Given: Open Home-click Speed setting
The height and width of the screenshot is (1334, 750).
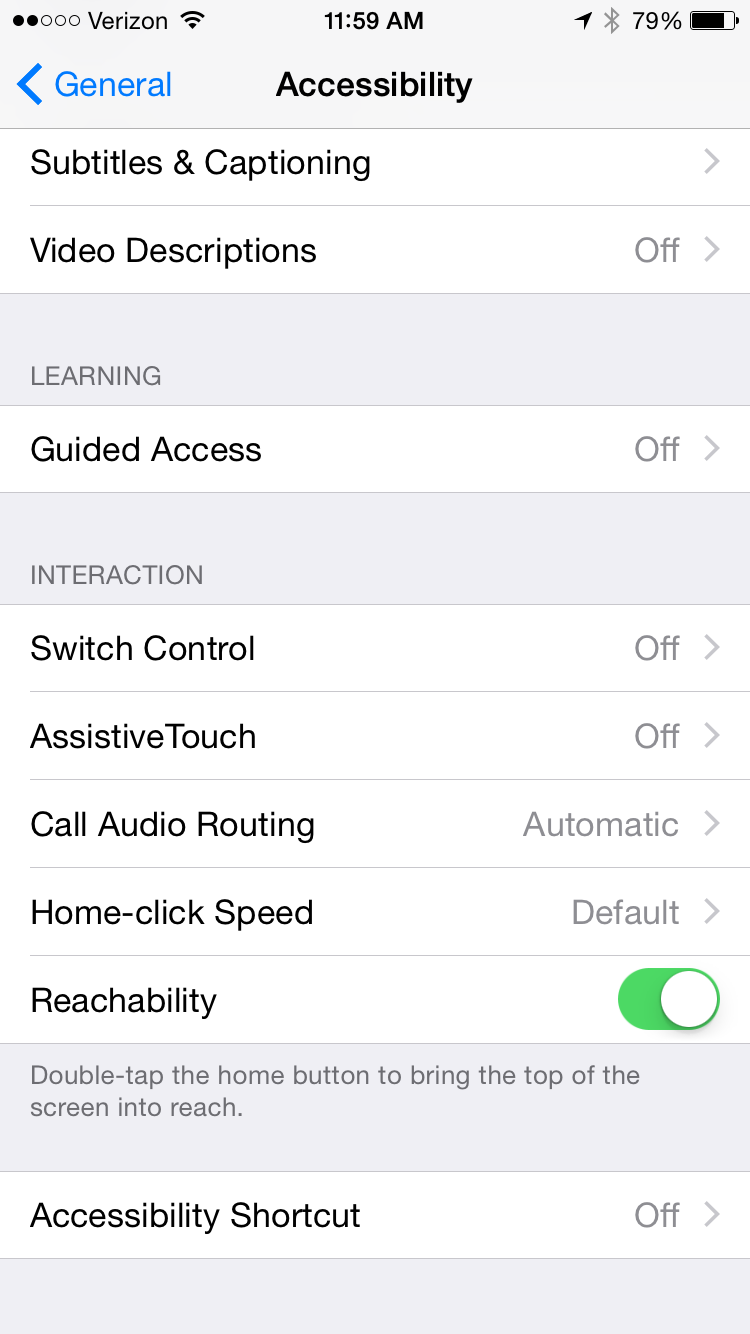Looking at the screenshot, I should 375,912.
